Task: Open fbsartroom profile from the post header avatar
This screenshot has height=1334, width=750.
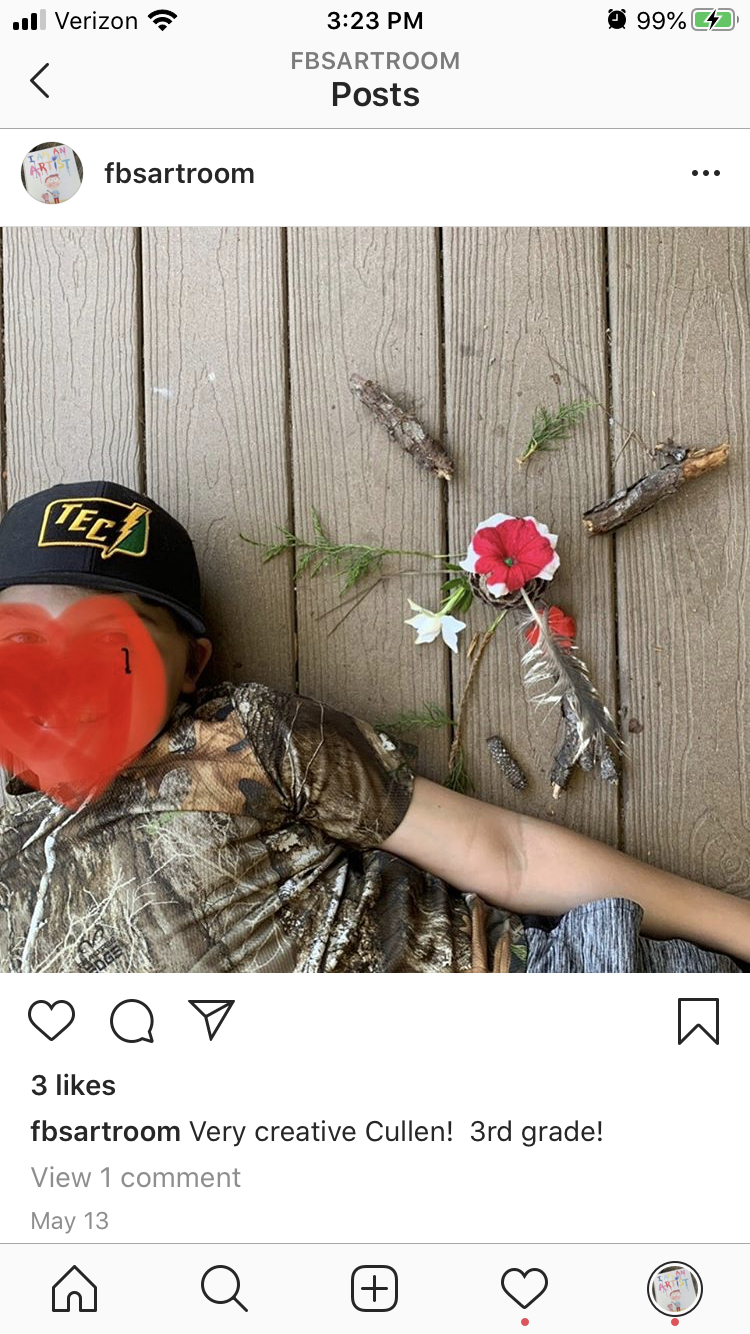Action: (x=52, y=173)
